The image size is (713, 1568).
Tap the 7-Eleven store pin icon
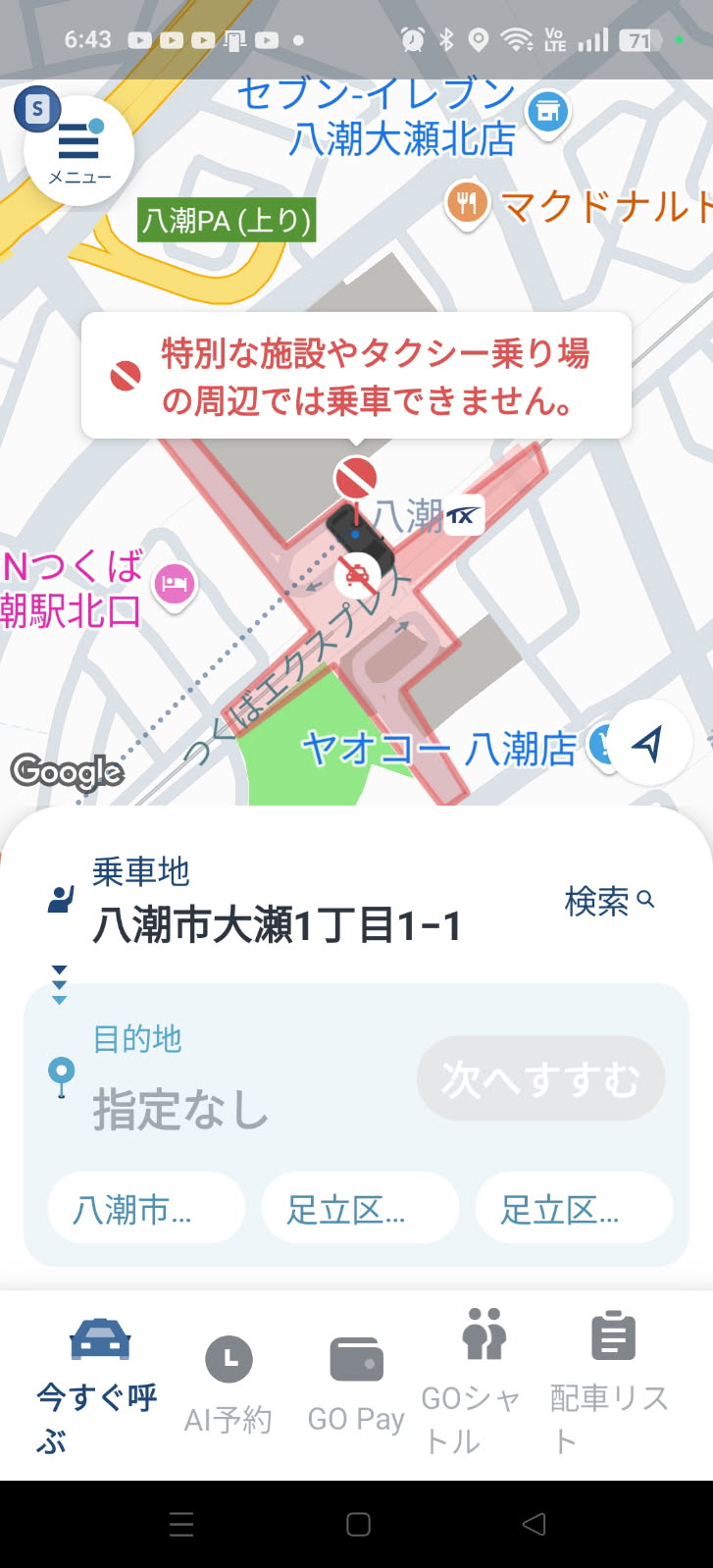(547, 111)
